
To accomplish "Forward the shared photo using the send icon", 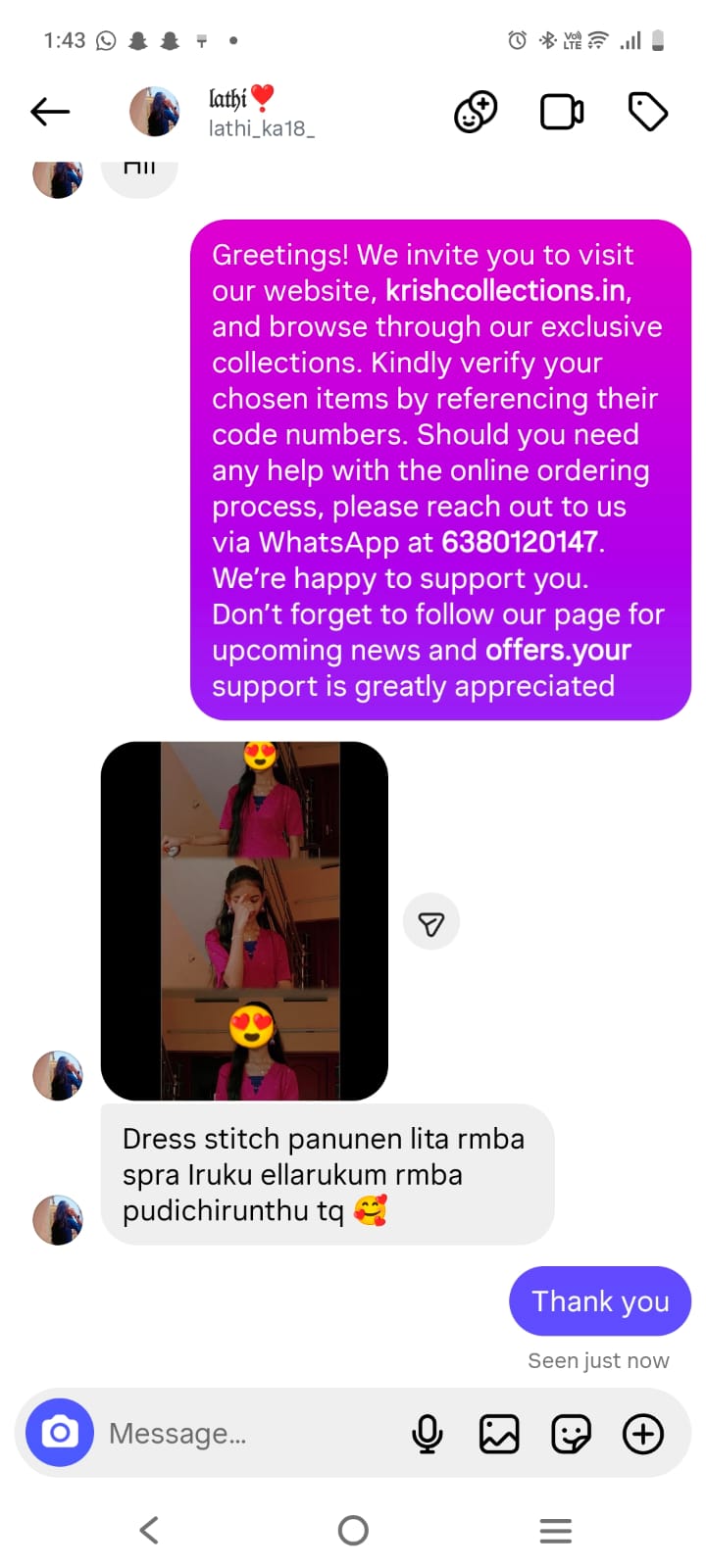I will click(x=431, y=922).
